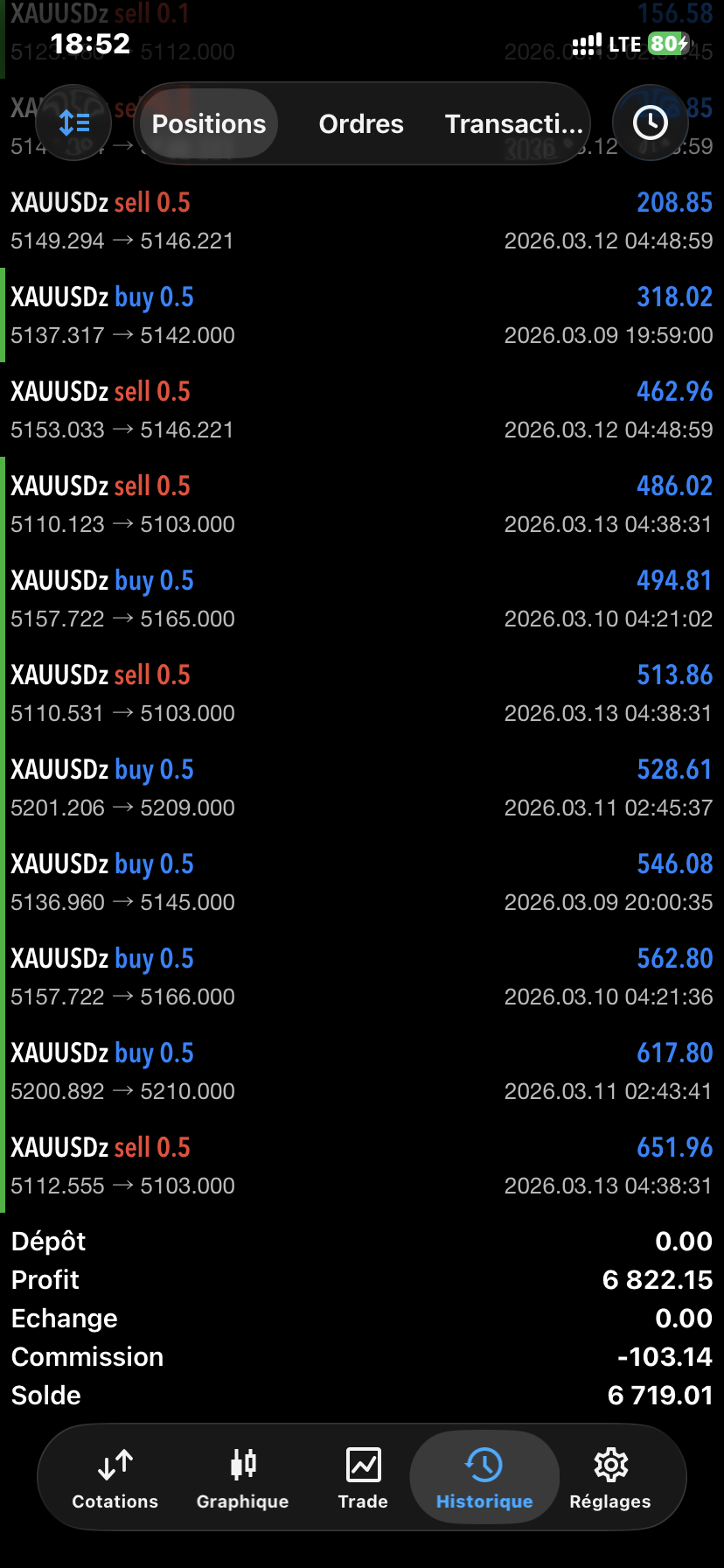Expand the buy trade with profit 318.02
724x1568 pixels.
coord(362,315)
